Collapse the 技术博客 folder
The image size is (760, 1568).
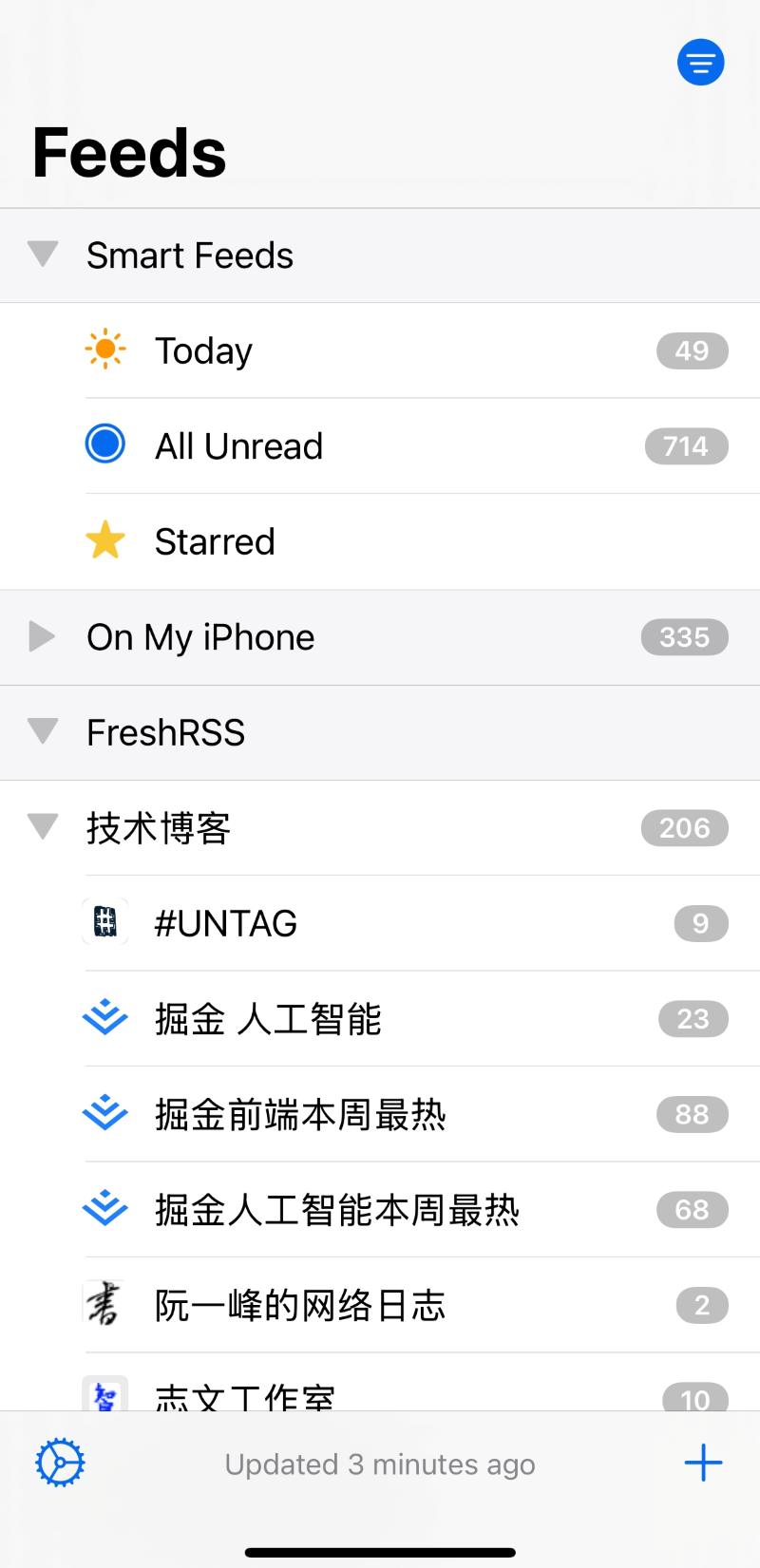[43, 826]
